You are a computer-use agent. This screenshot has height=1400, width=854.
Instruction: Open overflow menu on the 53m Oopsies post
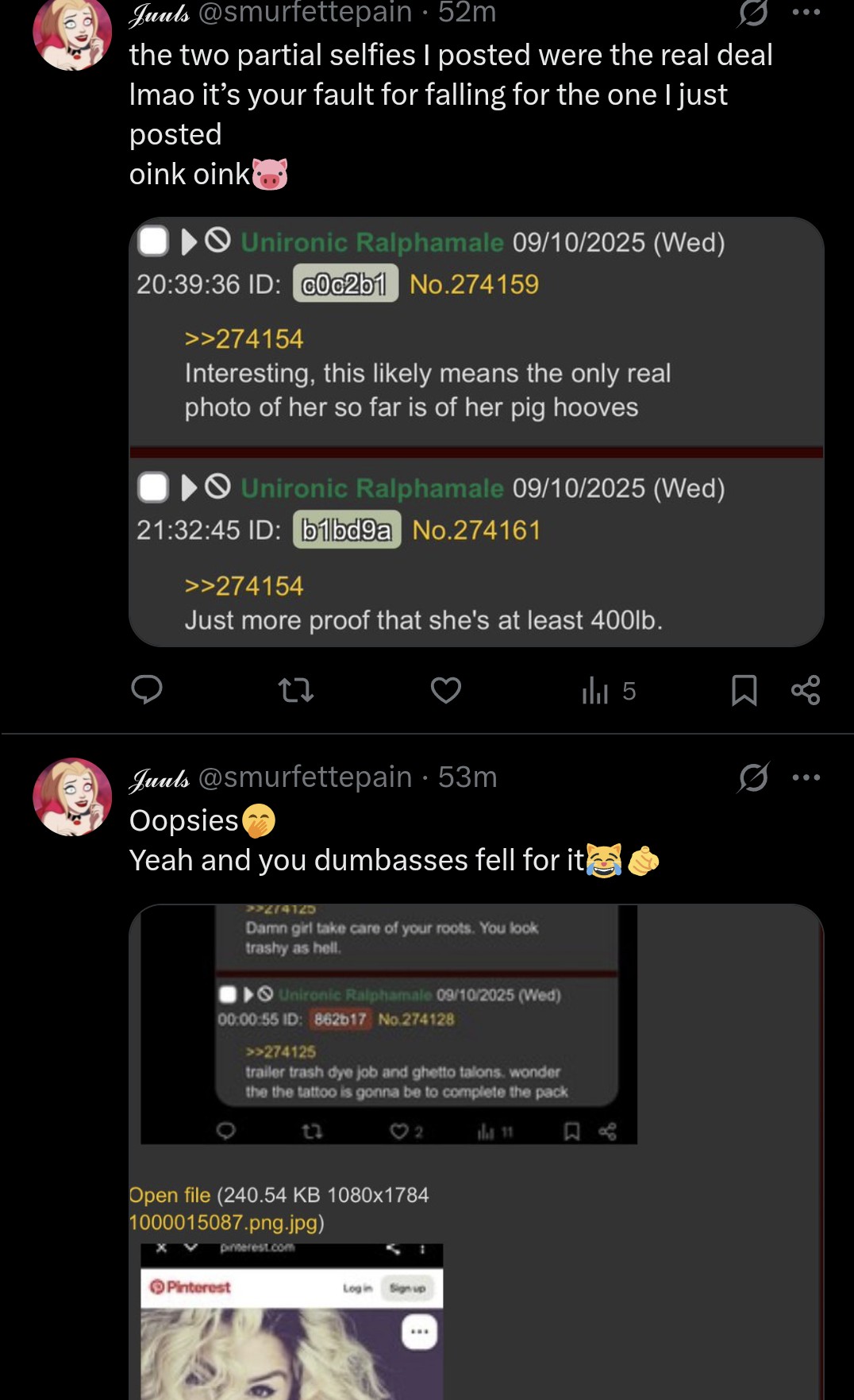[x=806, y=777]
